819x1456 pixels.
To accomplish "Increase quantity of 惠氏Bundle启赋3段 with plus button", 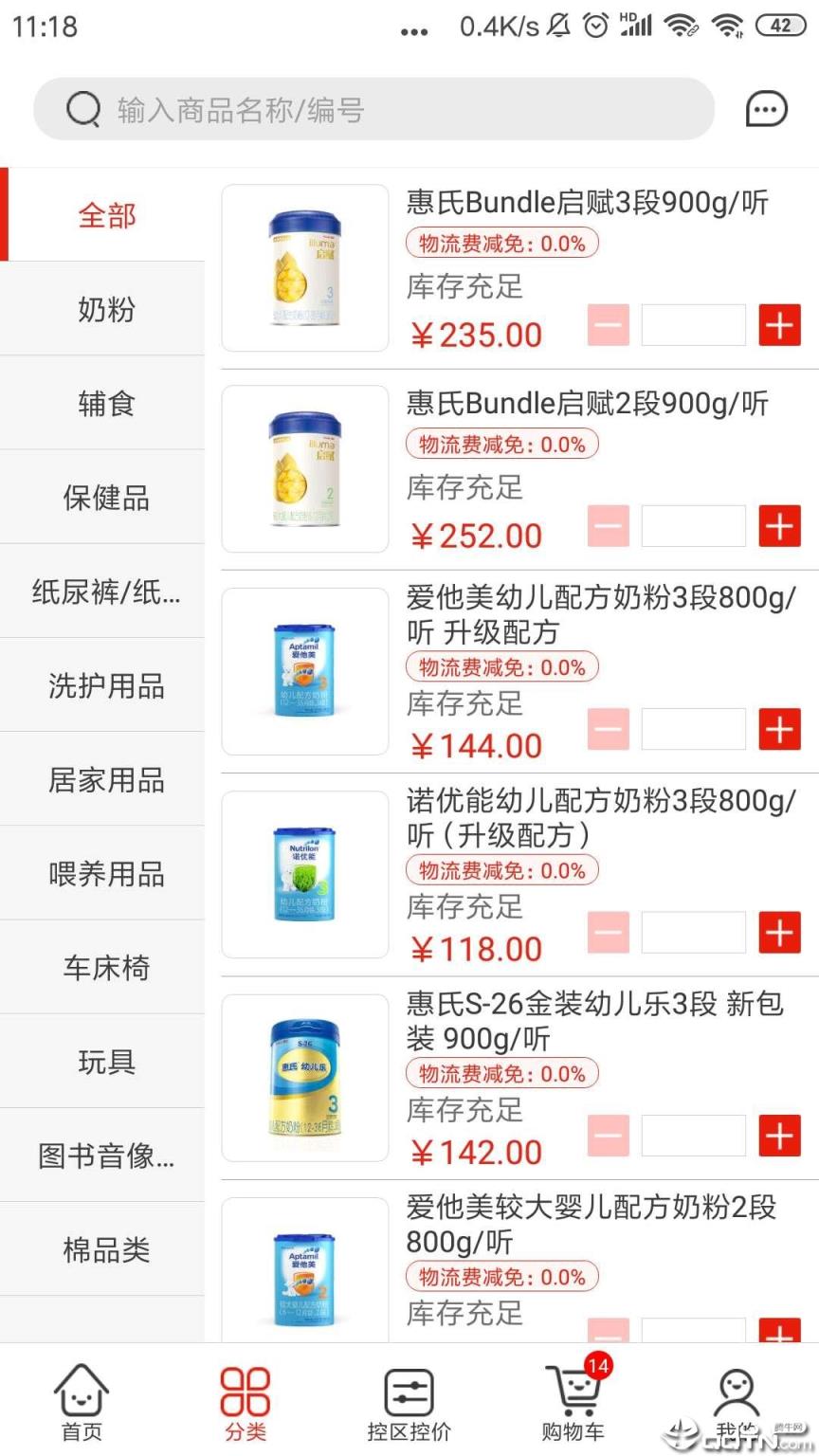I will (x=779, y=325).
